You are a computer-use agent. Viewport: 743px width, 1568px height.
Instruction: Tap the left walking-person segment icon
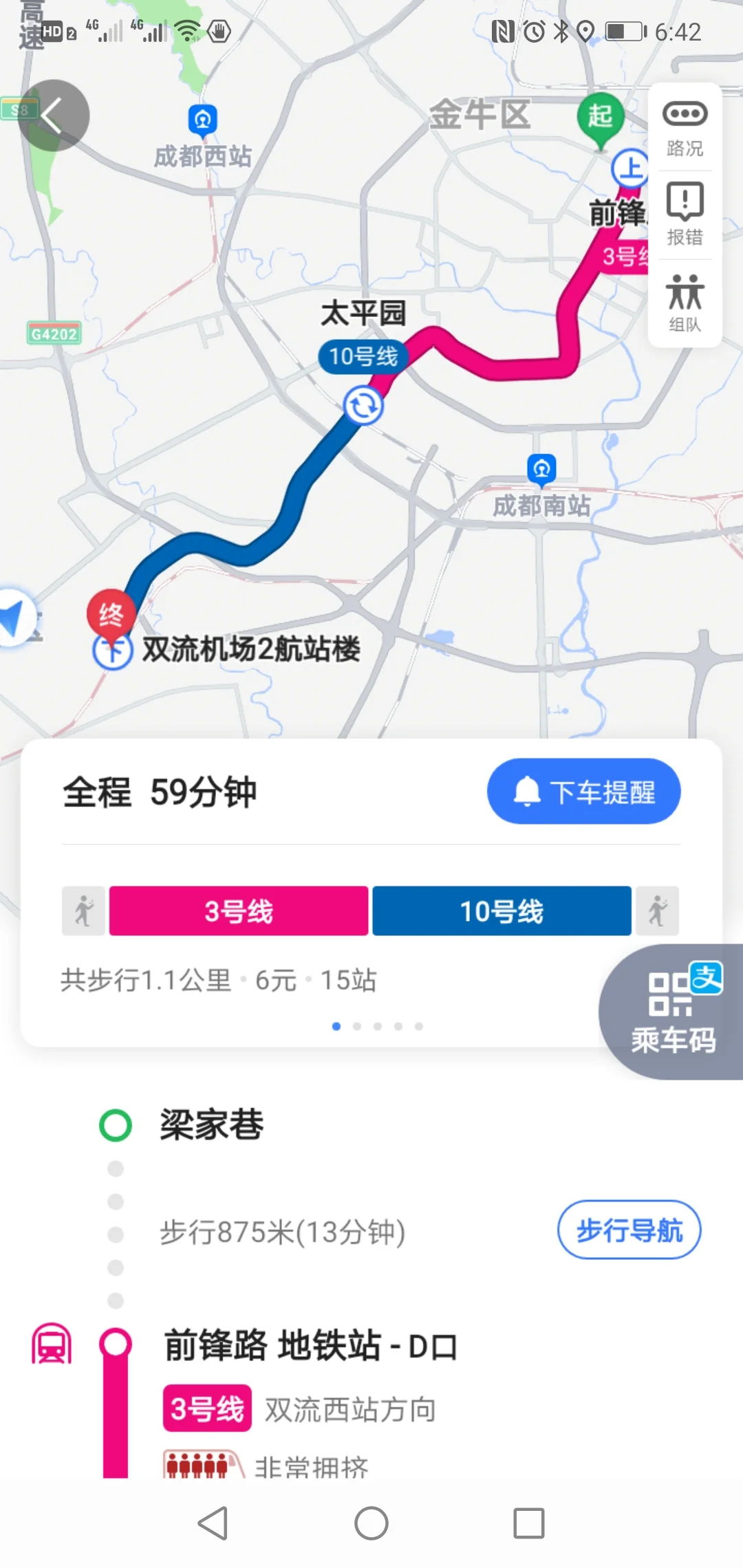click(x=83, y=911)
